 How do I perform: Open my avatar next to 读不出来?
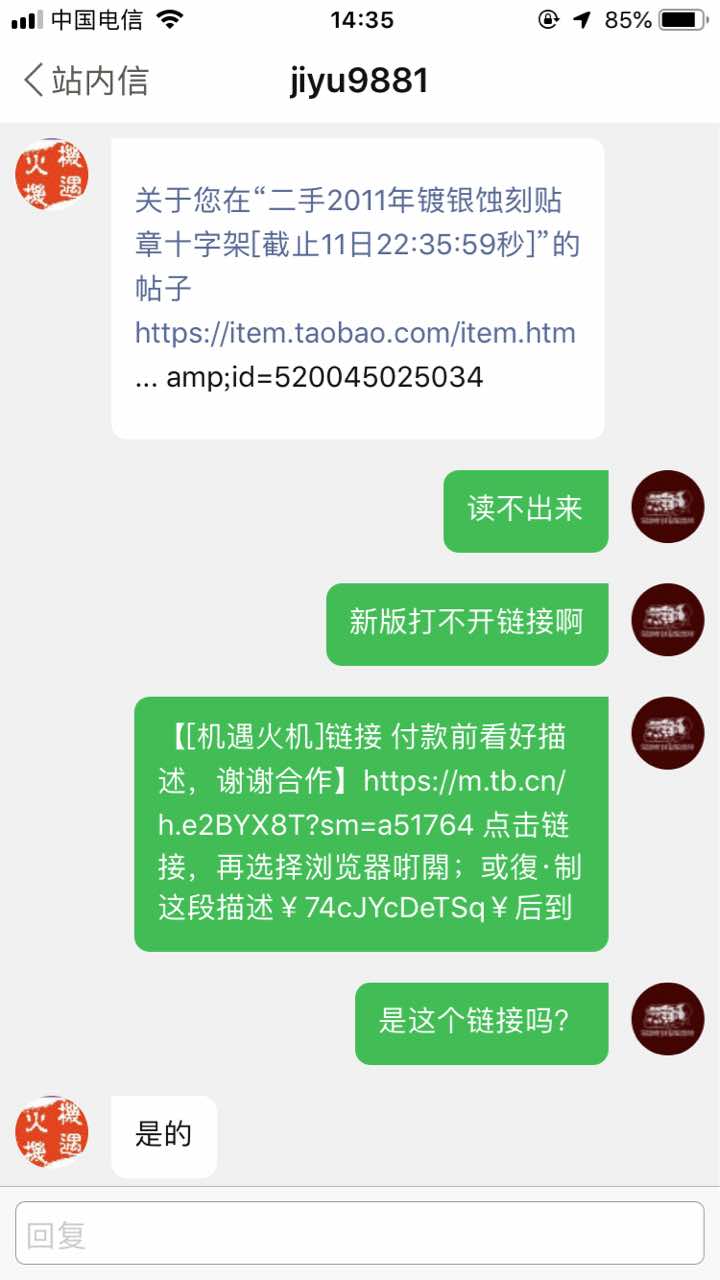pos(667,507)
